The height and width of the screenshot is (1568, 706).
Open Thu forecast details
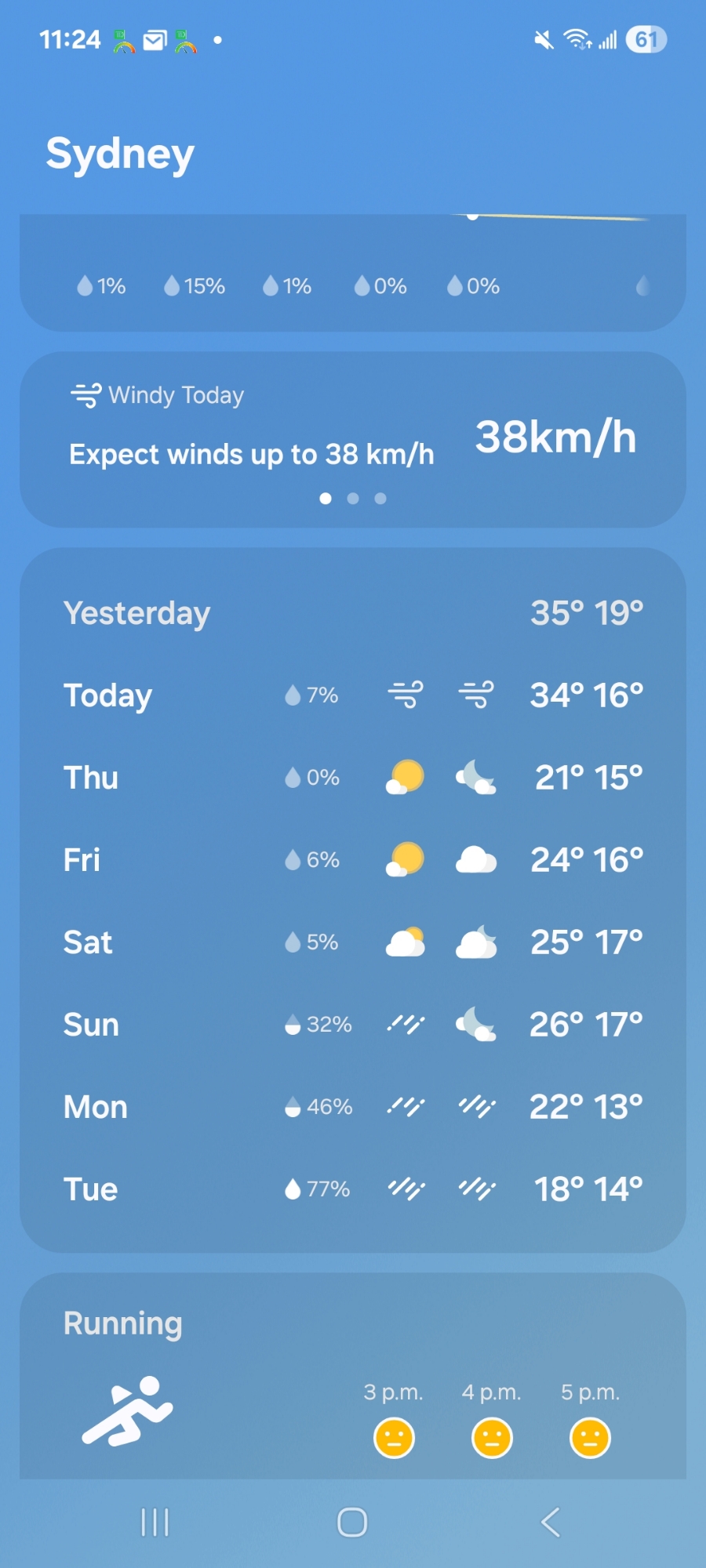(x=353, y=778)
